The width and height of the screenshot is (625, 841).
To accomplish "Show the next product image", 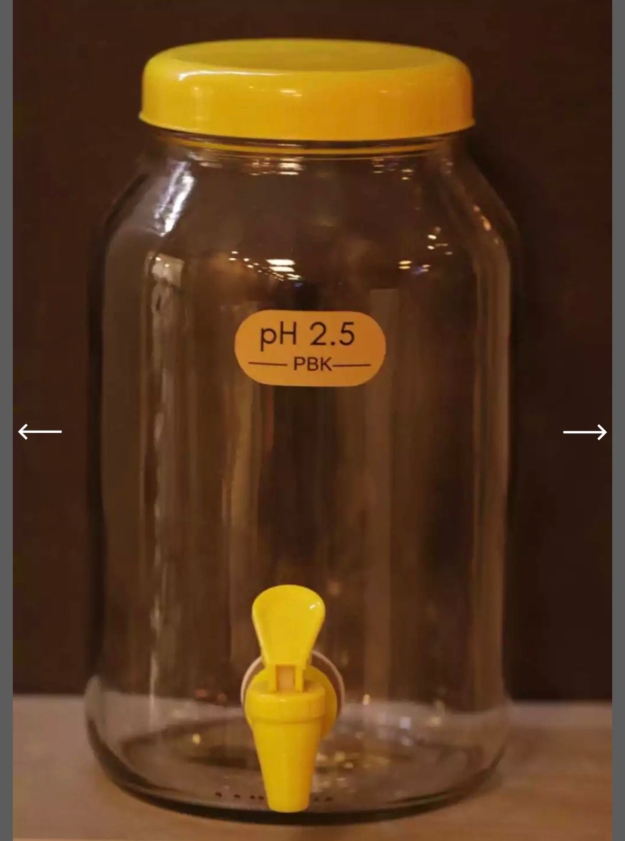I will (x=585, y=432).
